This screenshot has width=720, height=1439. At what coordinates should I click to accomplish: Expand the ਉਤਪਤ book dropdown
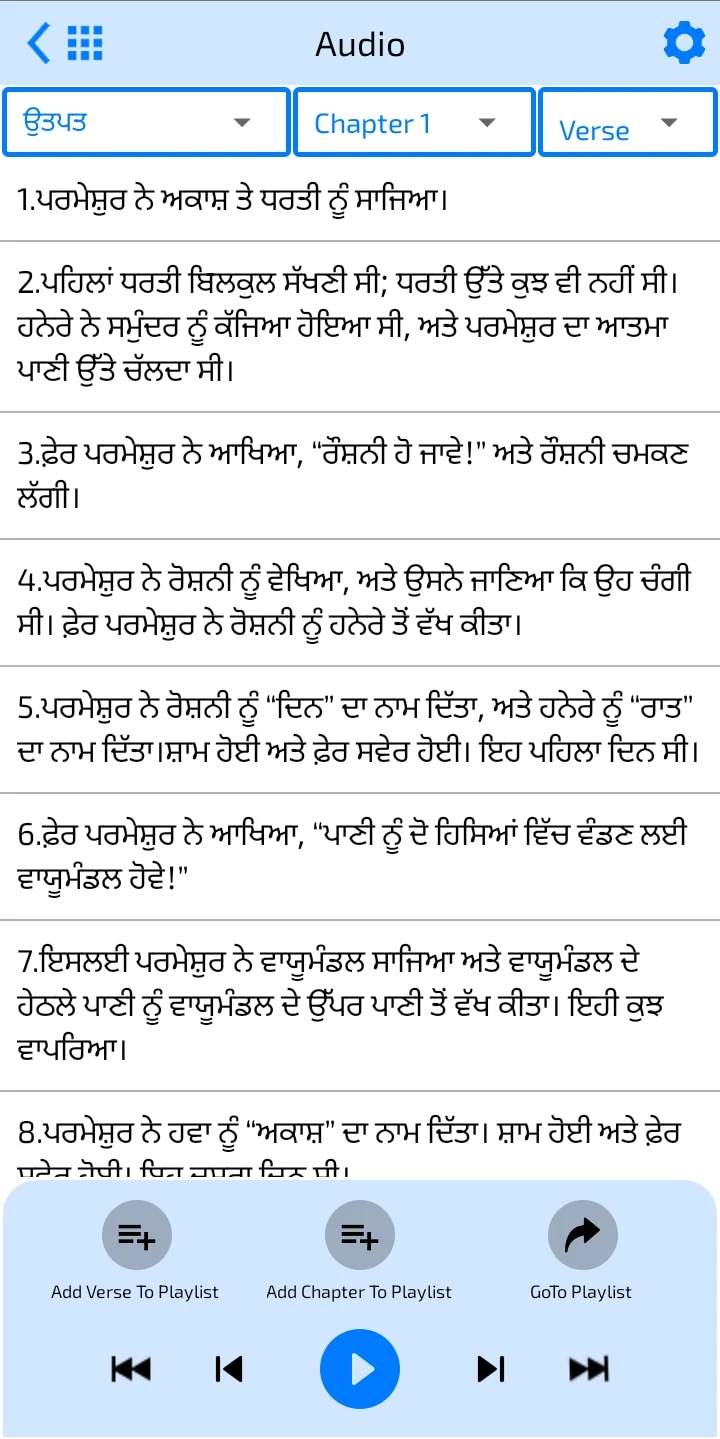[146, 123]
